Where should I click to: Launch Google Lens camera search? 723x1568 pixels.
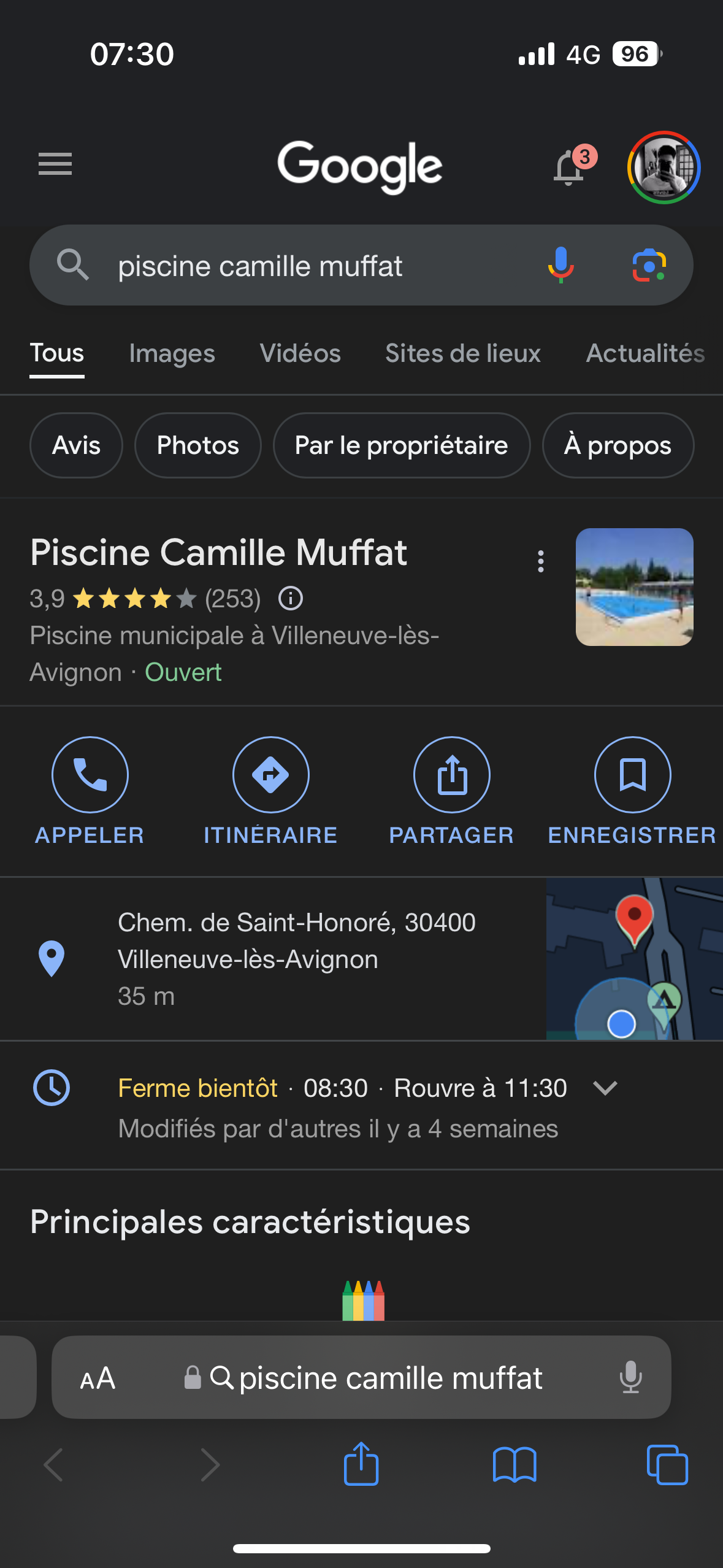649,265
